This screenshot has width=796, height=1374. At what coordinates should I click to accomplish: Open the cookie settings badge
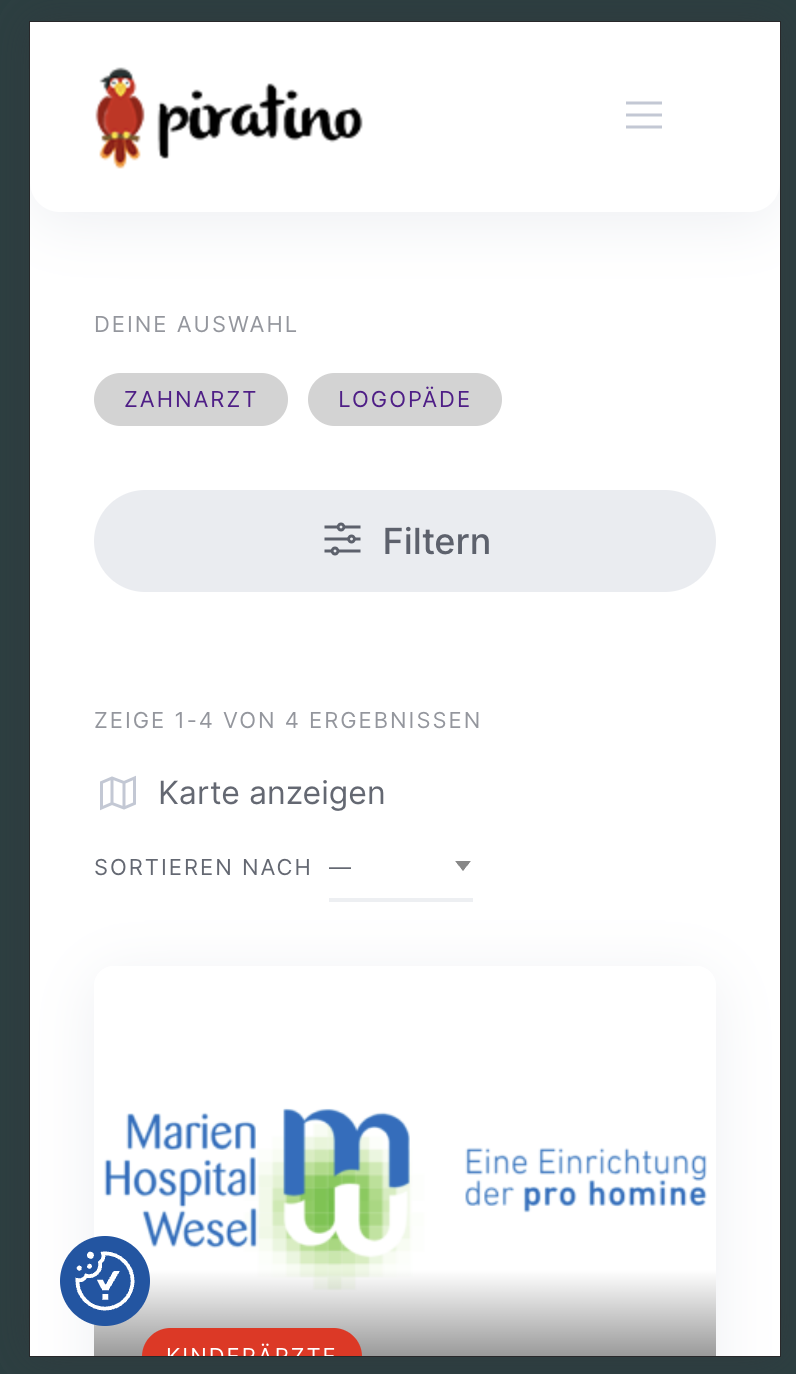(x=105, y=1281)
